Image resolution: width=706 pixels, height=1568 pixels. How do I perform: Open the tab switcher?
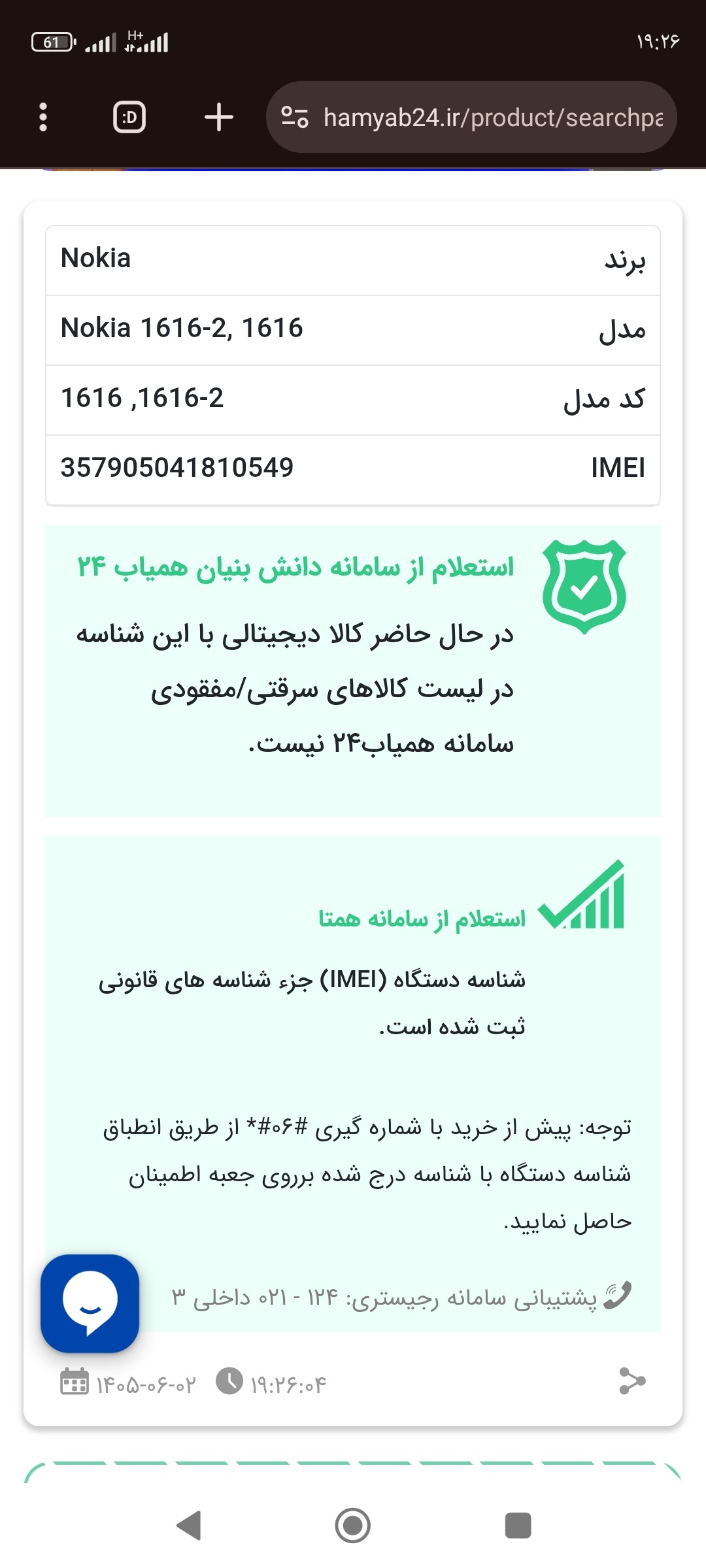tap(129, 118)
